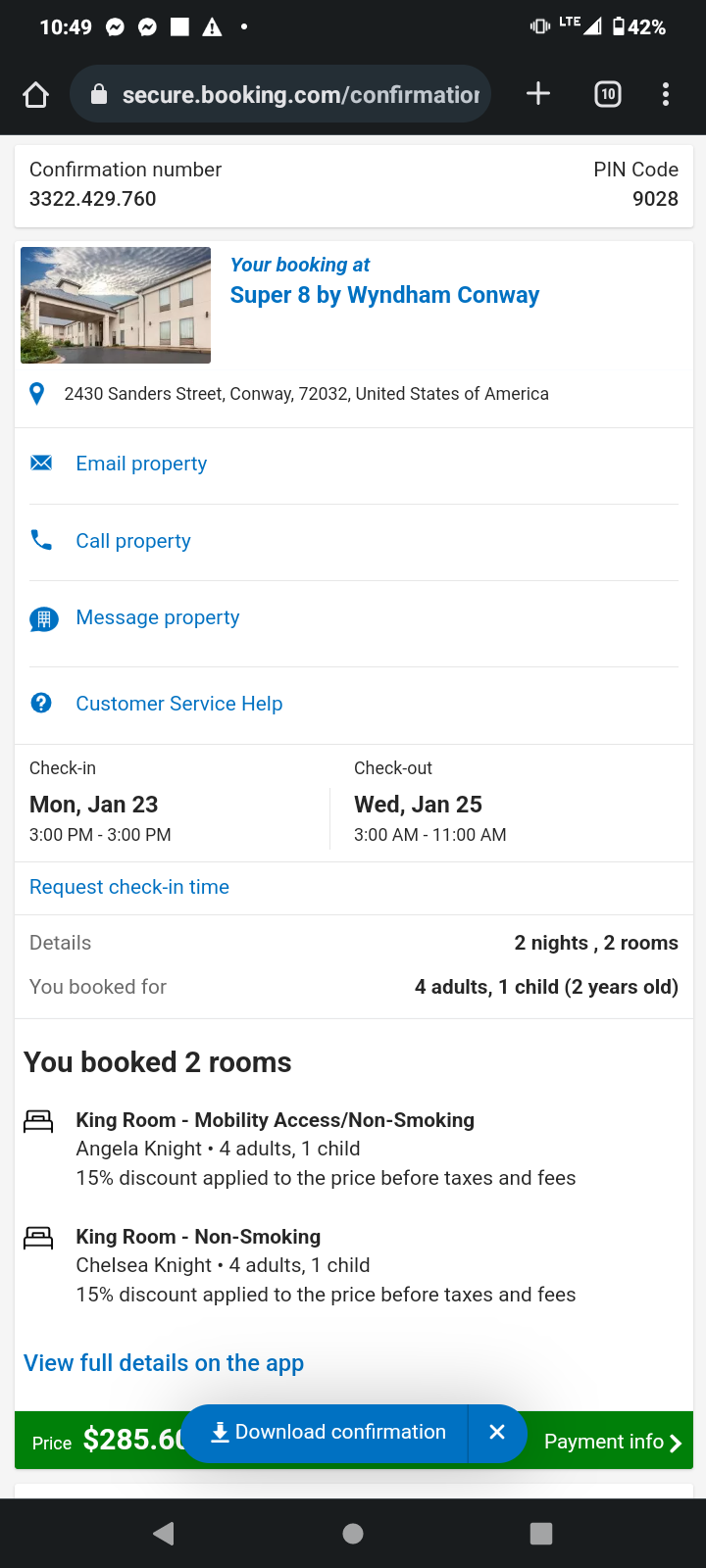Screen dimensions: 706x1568
Task: Open the tab switcher showing 10 tabs
Action: pos(607,94)
